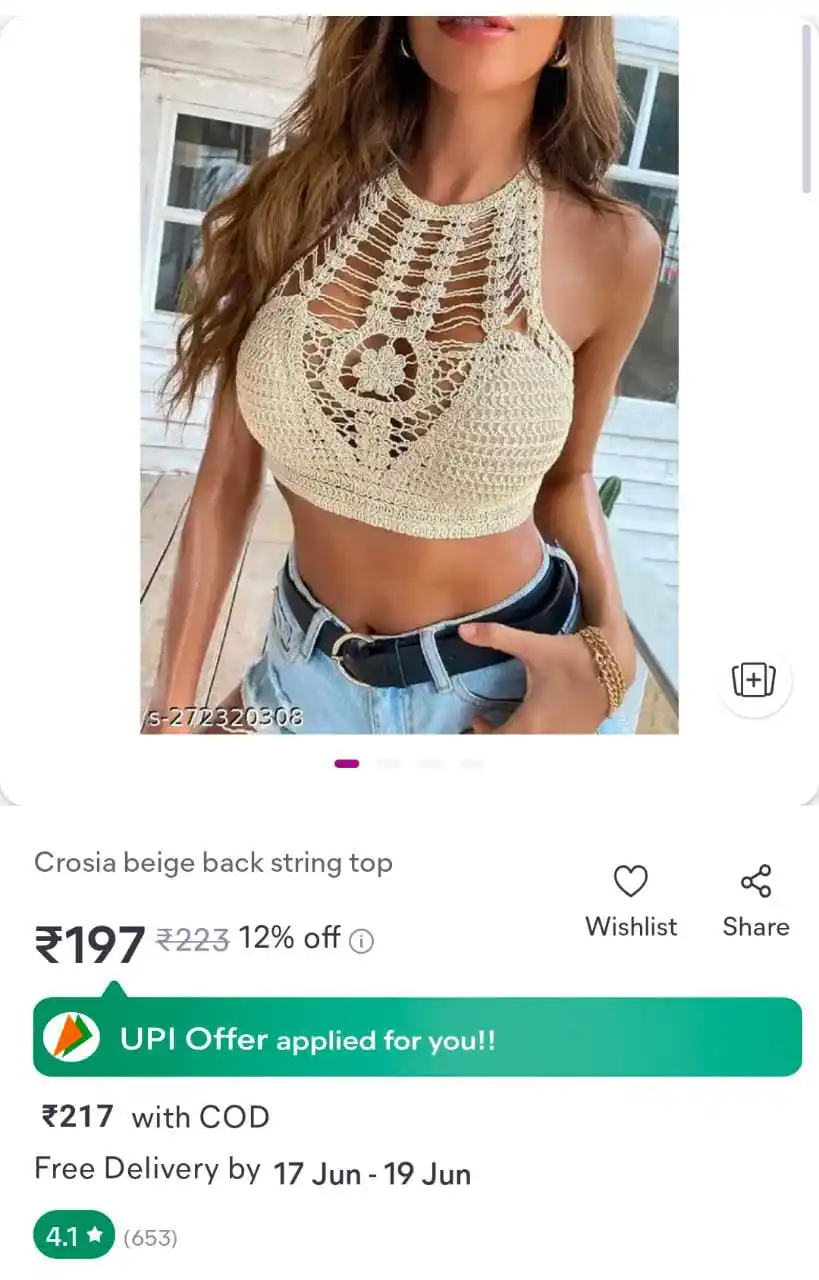Open COD info by clicking ₹217 with COD
This screenshot has height=1280, width=819.
150,1117
